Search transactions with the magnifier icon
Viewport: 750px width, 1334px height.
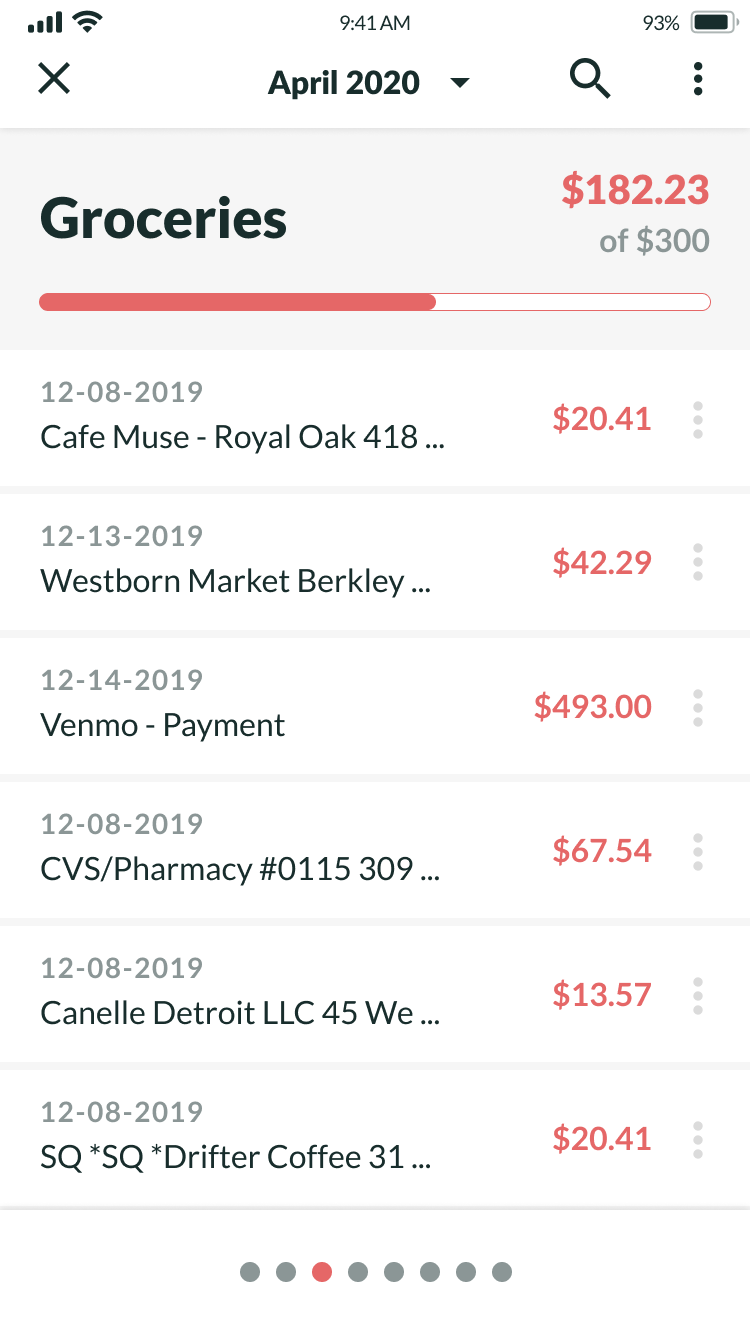pyautogui.click(x=590, y=78)
